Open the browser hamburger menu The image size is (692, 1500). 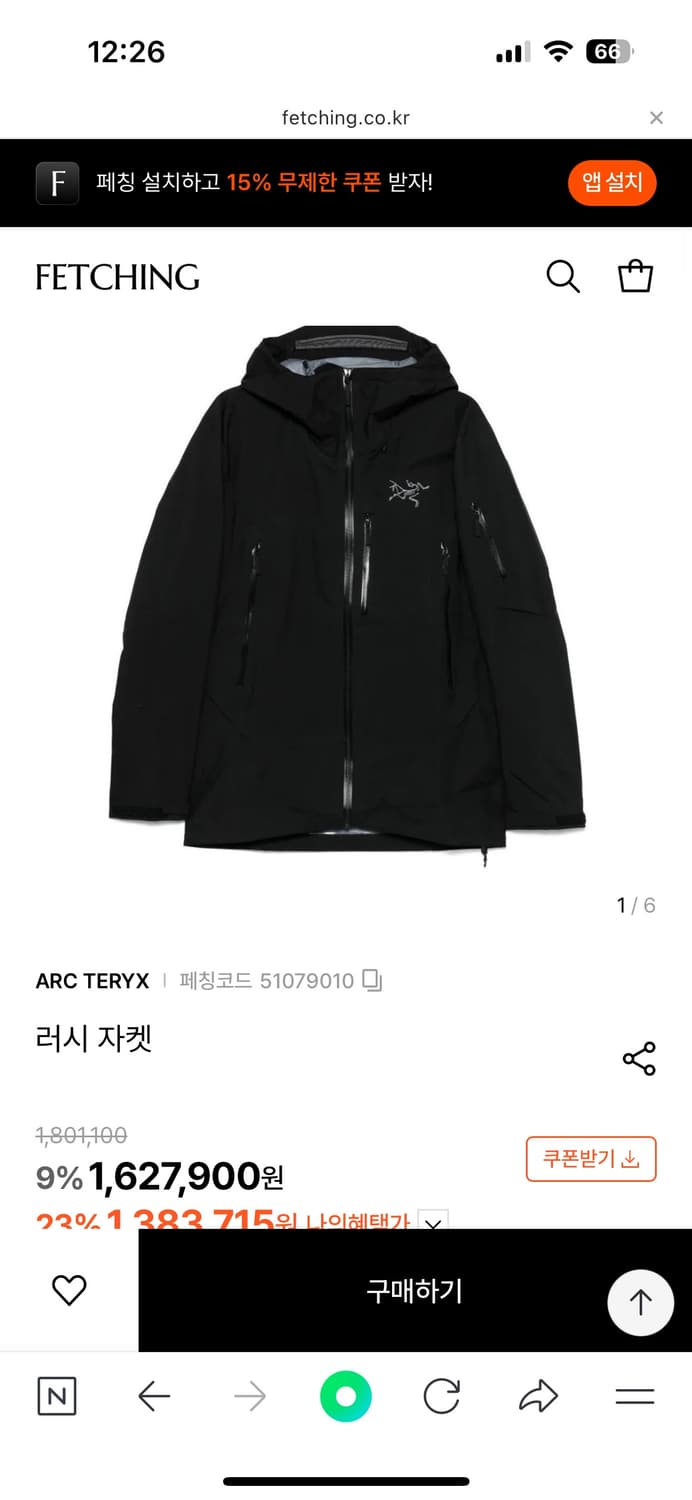(x=634, y=1396)
